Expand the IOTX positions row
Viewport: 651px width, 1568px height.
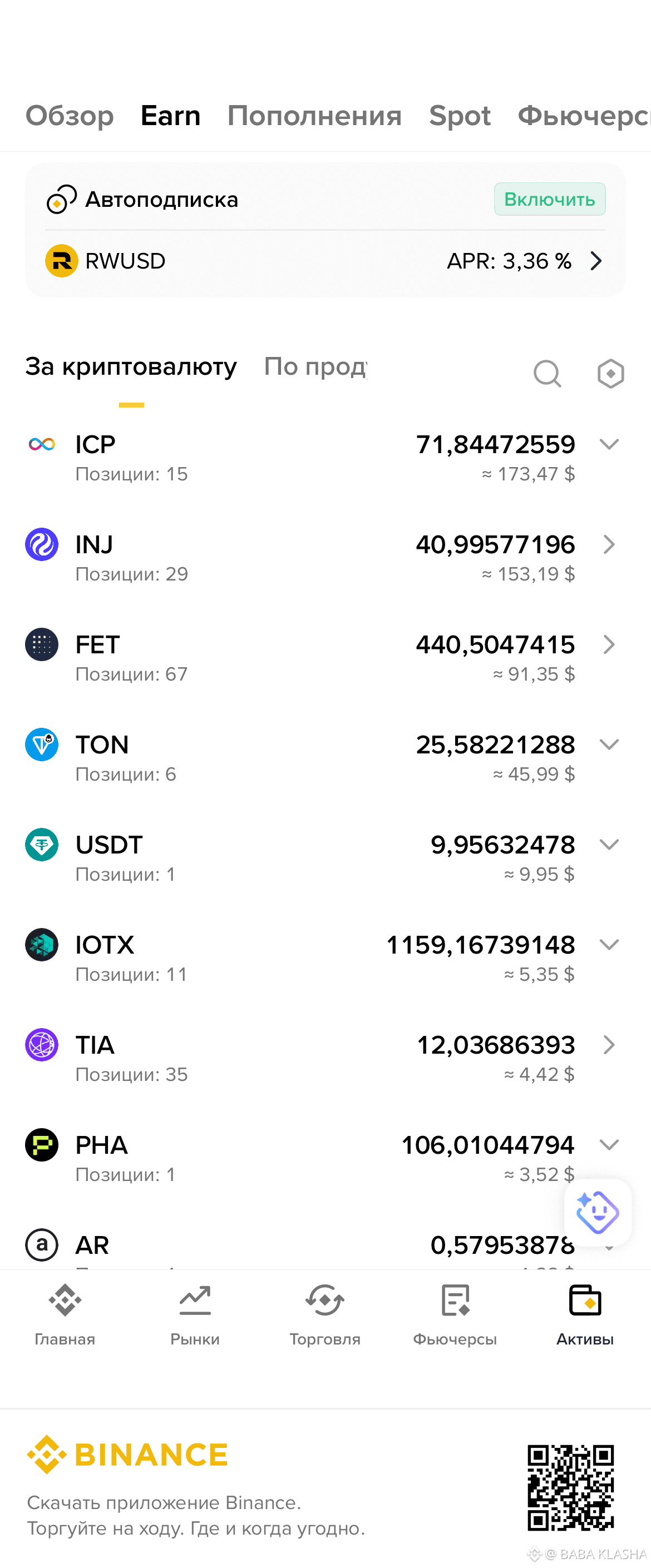click(x=325, y=959)
